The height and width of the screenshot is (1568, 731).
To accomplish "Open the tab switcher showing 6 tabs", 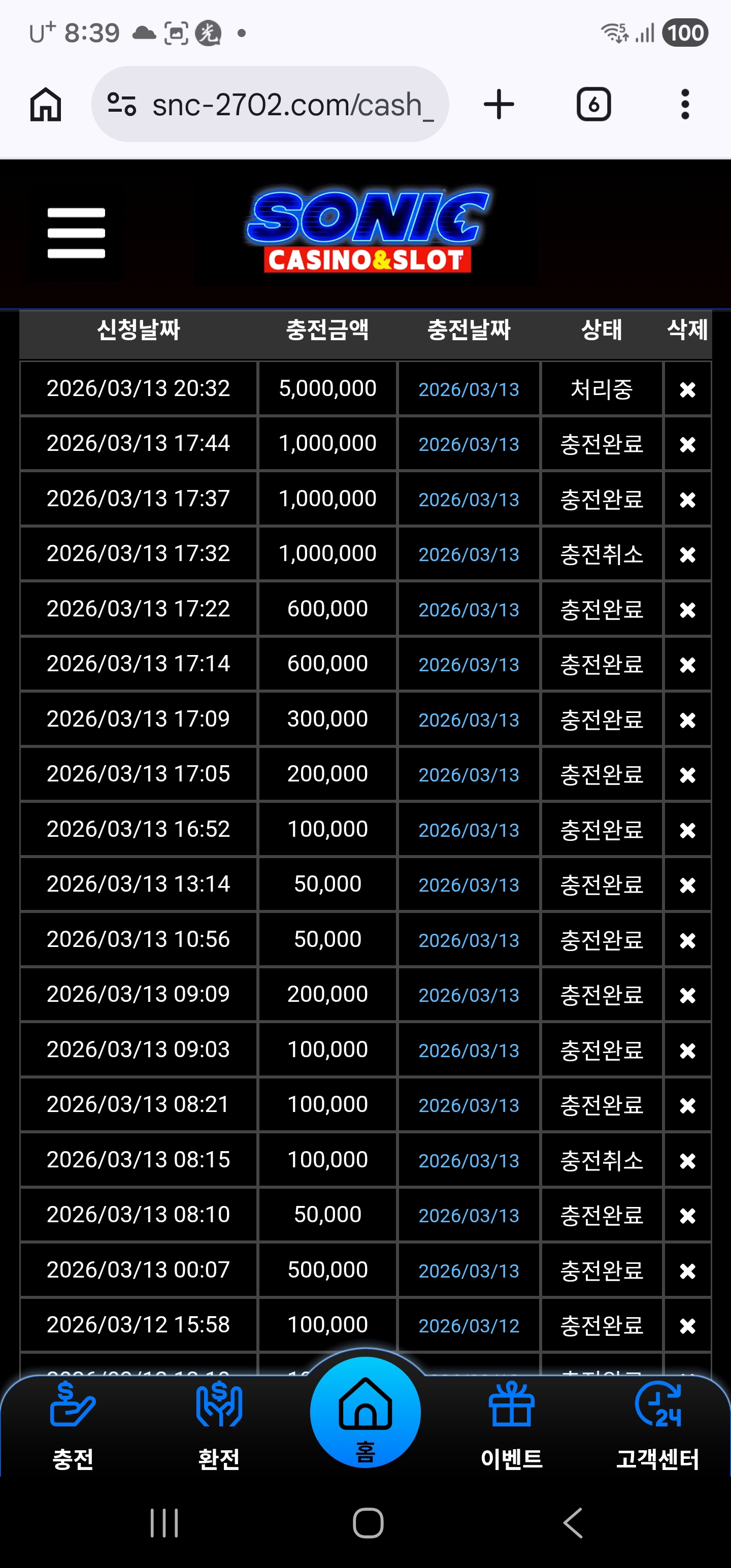I will (593, 105).
